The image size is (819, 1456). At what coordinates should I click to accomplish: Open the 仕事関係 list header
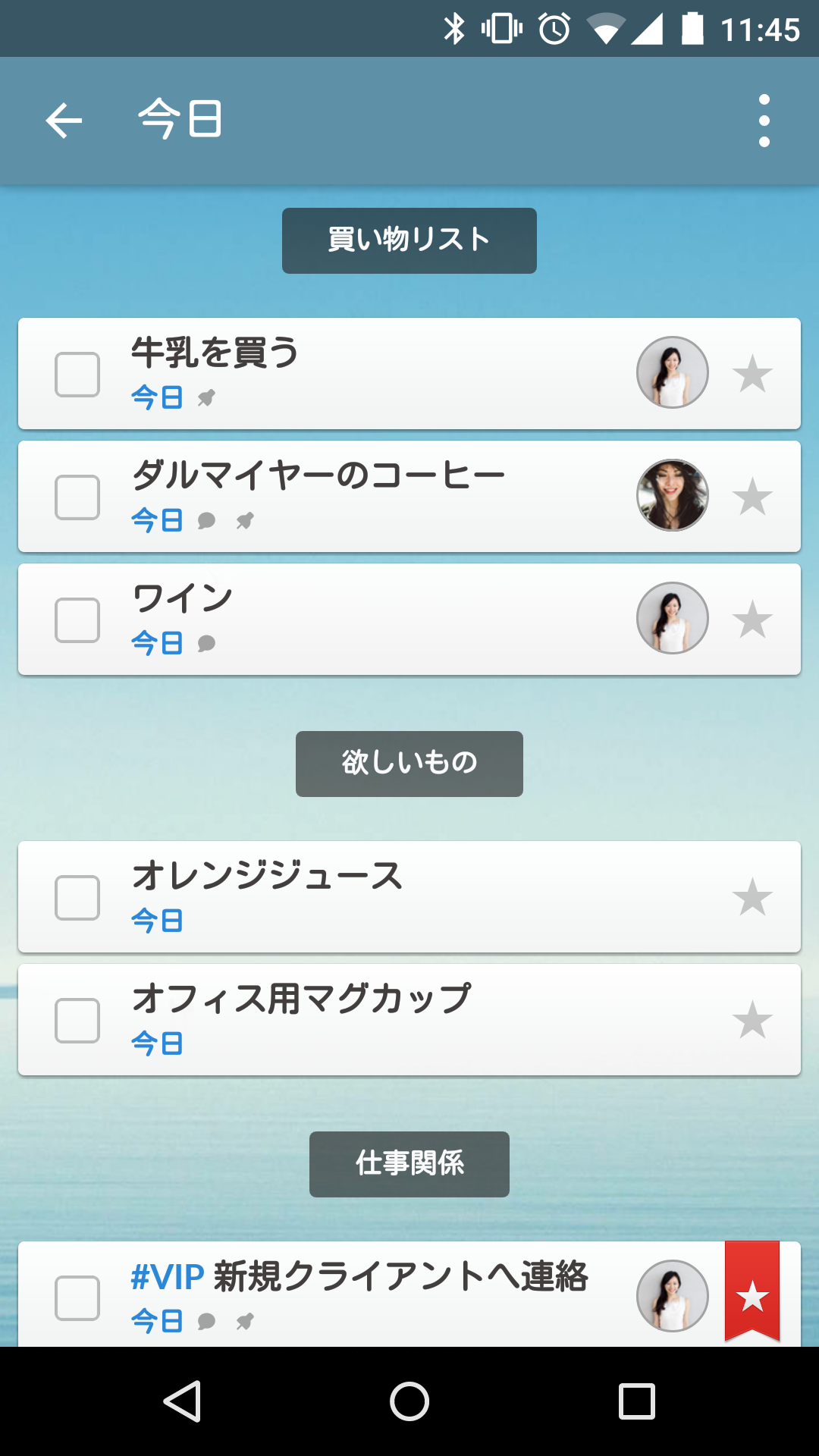click(x=409, y=1164)
